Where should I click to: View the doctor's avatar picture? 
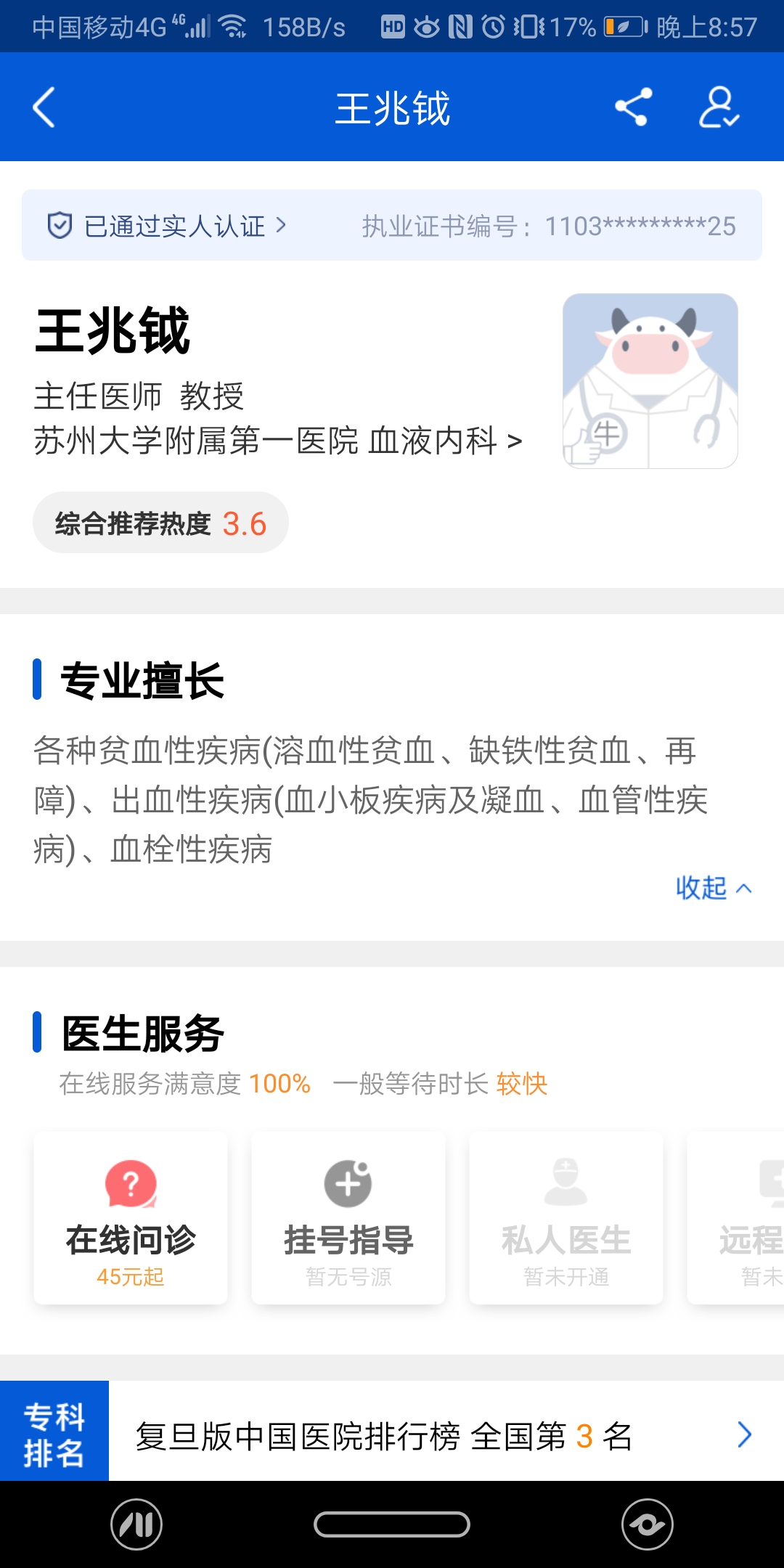(x=650, y=381)
